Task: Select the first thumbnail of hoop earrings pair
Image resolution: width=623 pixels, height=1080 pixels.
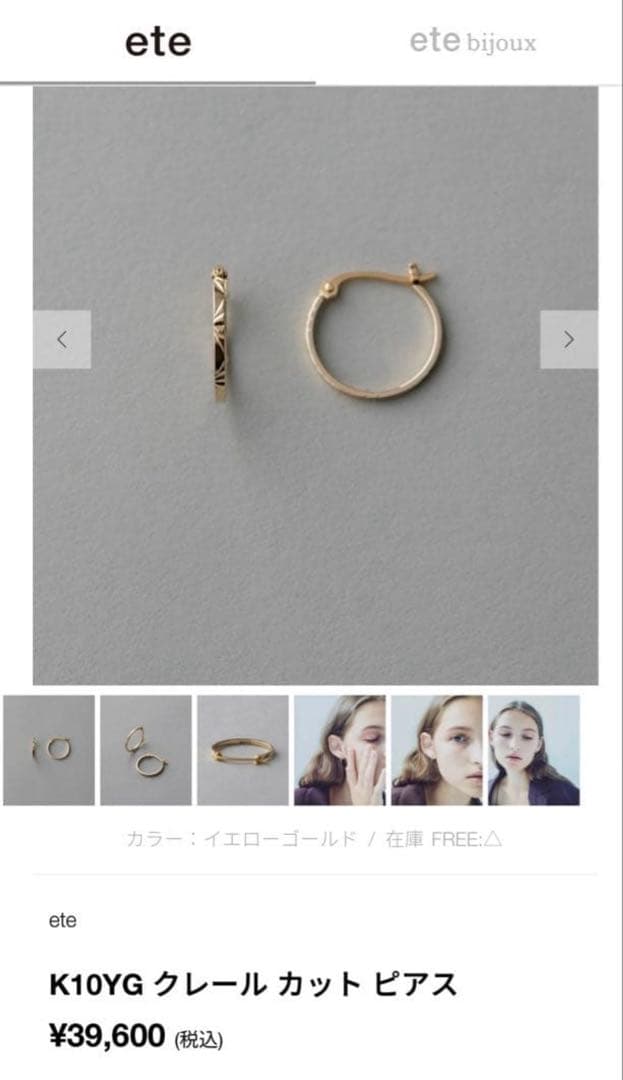Action: [49, 750]
